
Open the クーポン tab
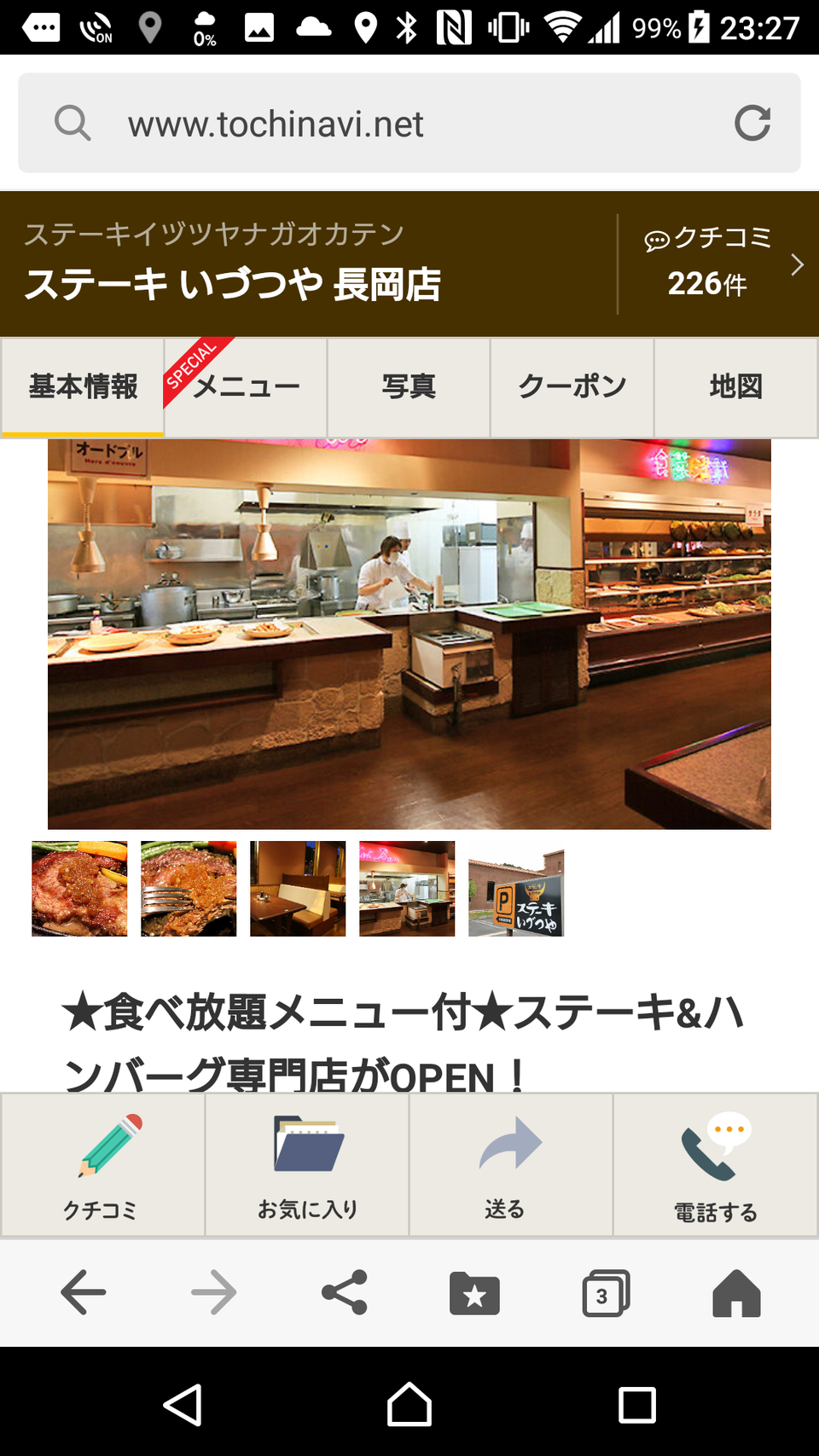coord(572,386)
